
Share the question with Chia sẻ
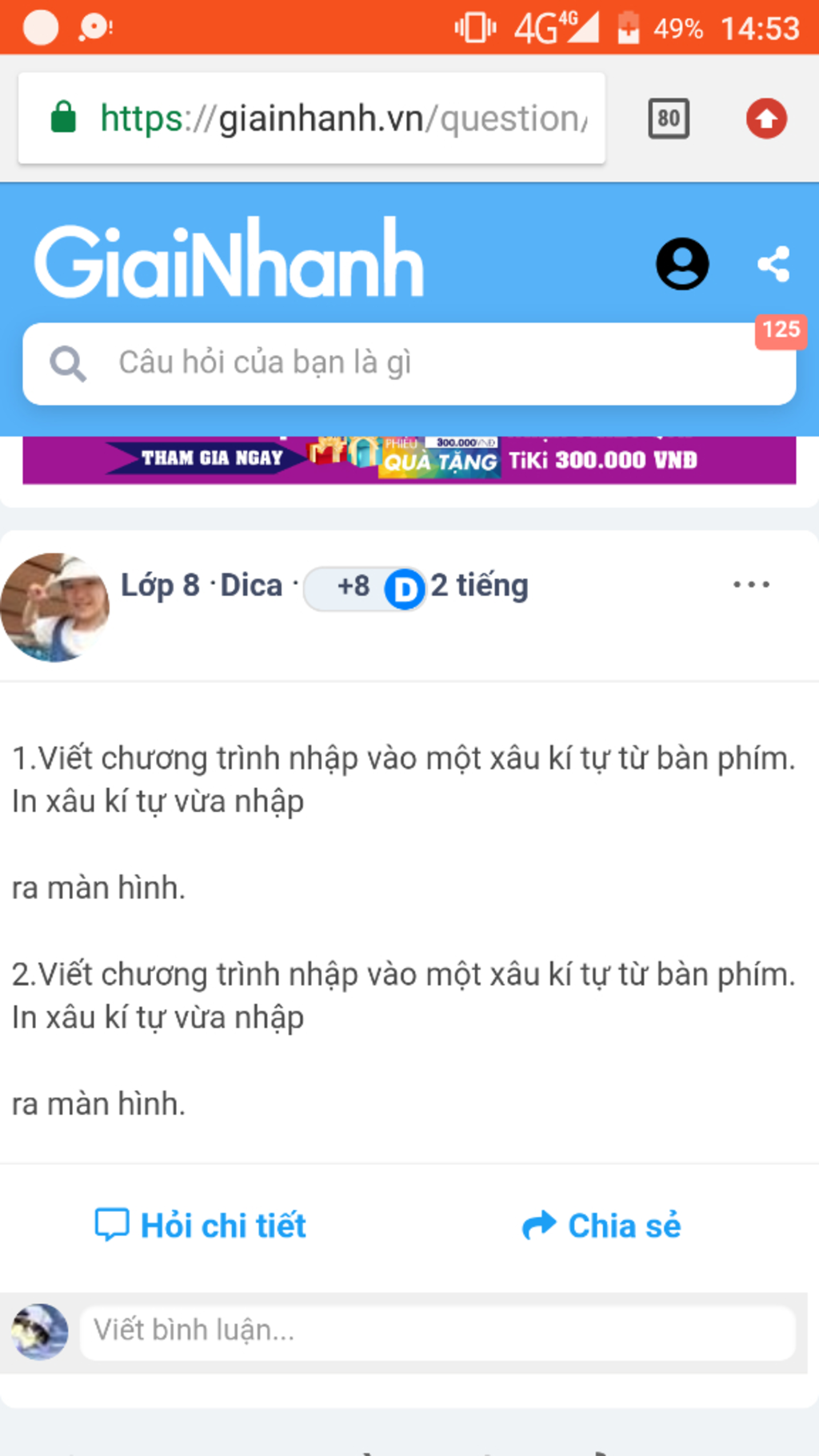pos(601,1226)
